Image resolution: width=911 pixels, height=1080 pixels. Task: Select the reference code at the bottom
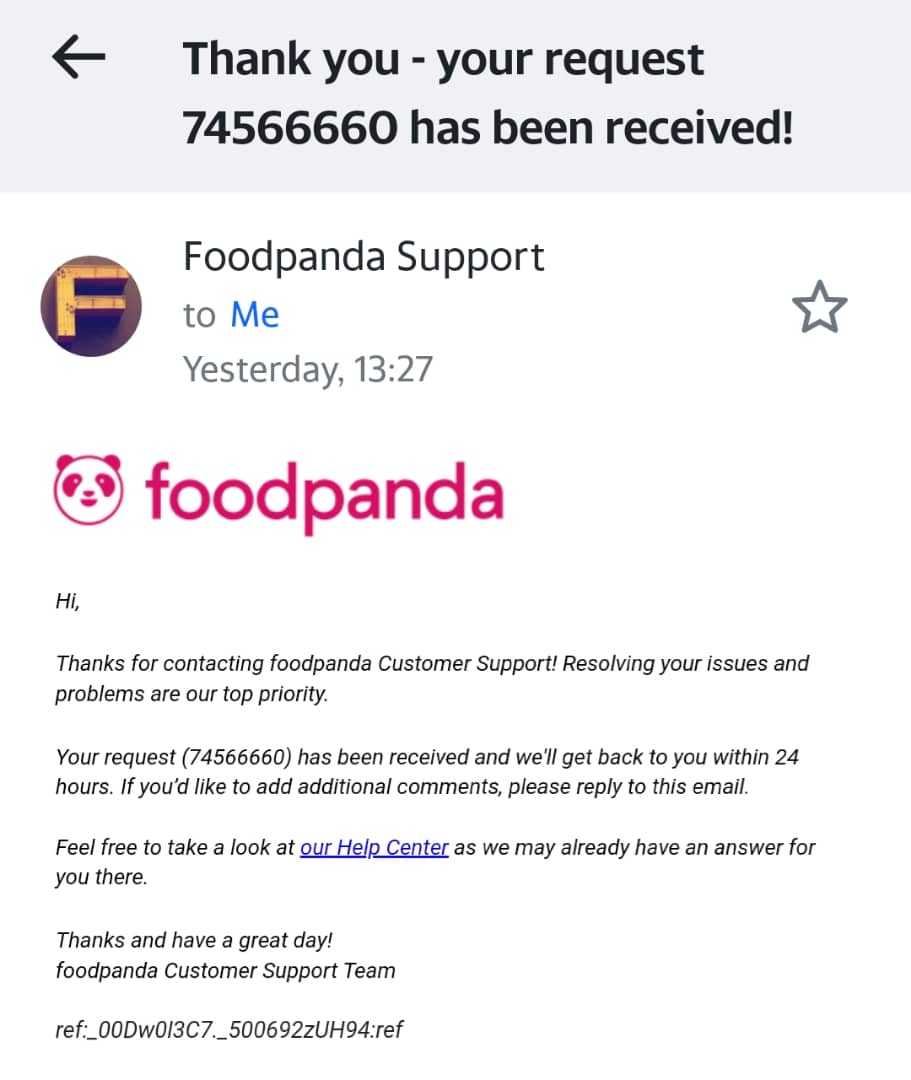(228, 1030)
